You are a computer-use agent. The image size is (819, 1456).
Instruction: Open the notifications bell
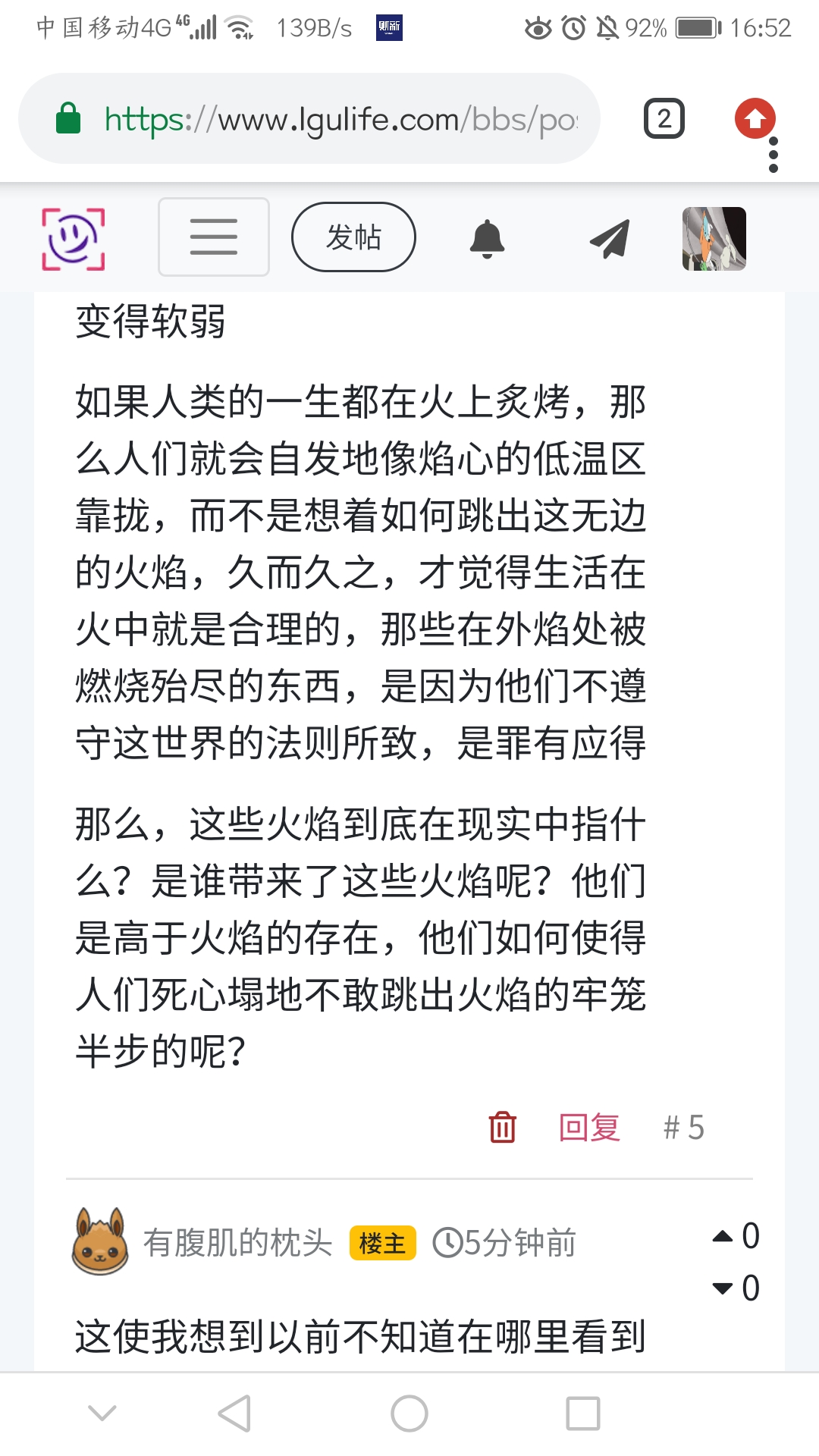click(x=487, y=238)
